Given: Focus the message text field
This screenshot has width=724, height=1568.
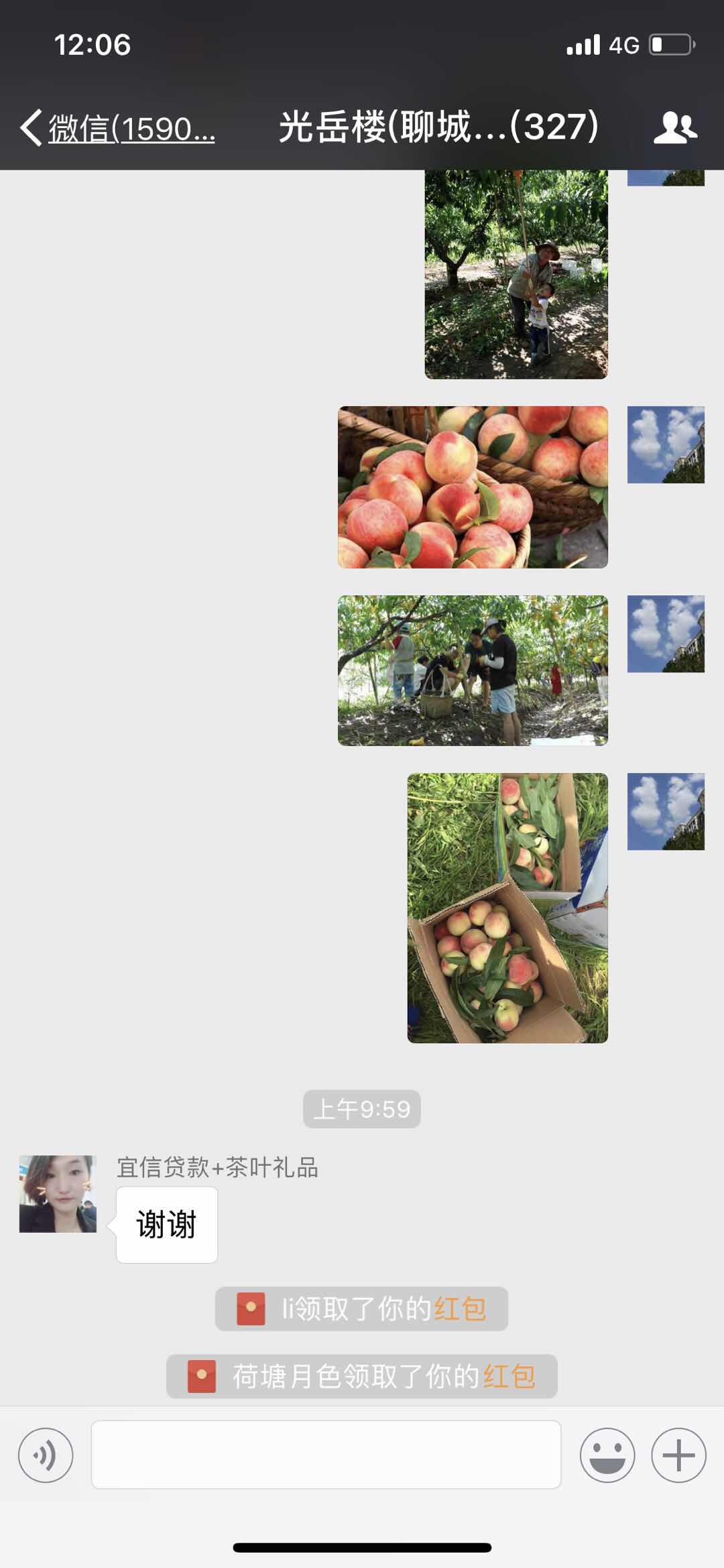Looking at the screenshot, I should [326, 1455].
